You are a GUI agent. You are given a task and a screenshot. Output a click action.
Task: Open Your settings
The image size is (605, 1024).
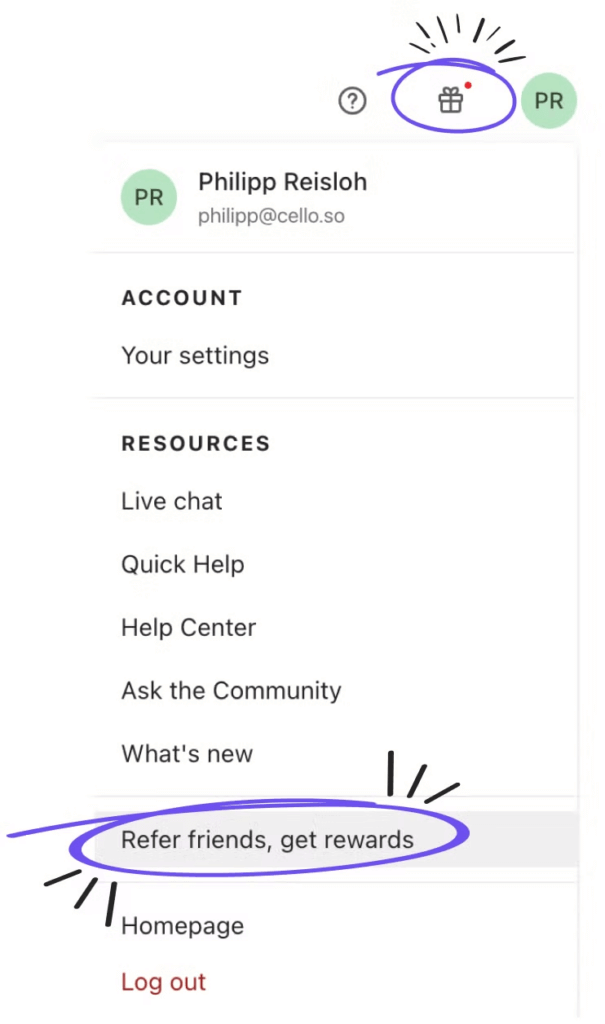click(195, 356)
